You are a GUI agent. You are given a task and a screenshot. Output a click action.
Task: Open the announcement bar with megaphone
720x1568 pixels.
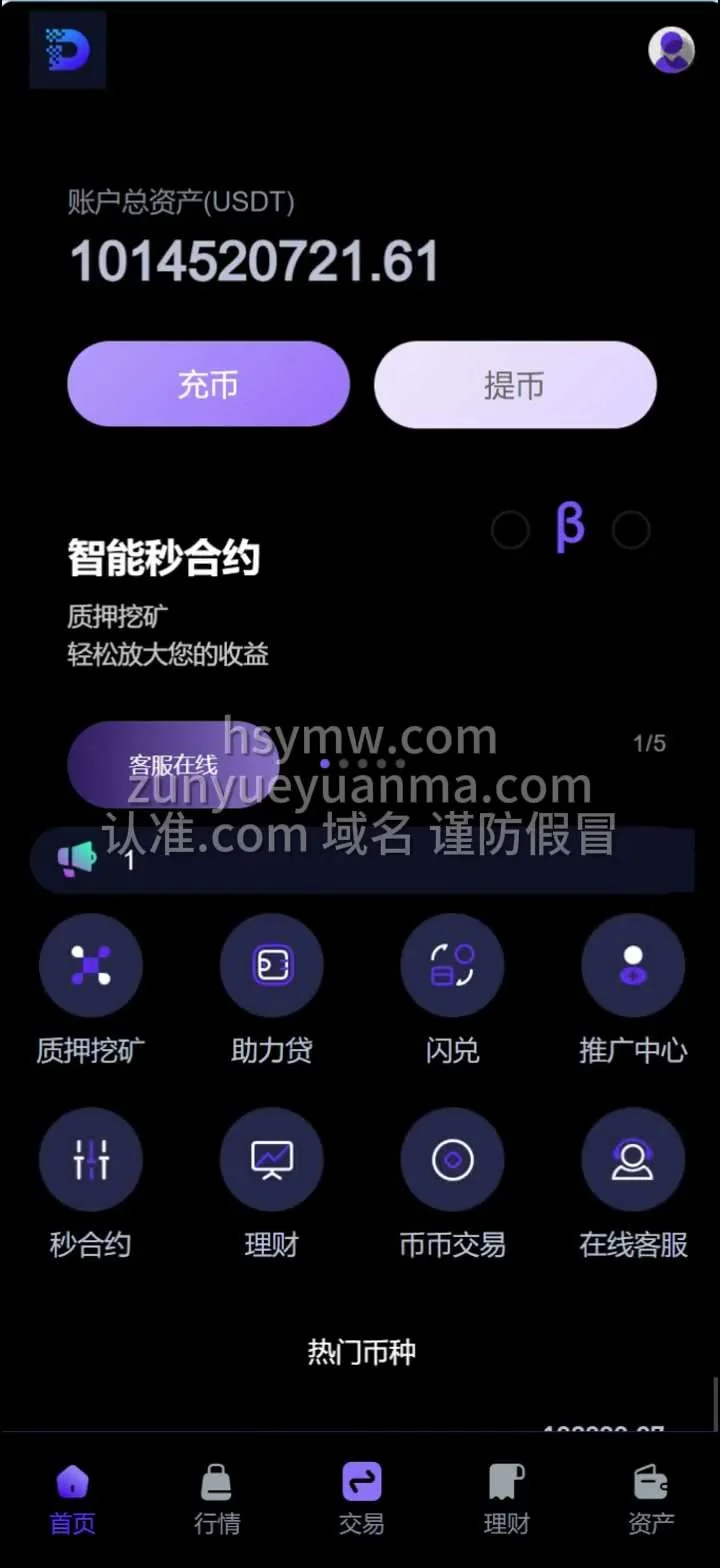(360, 859)
